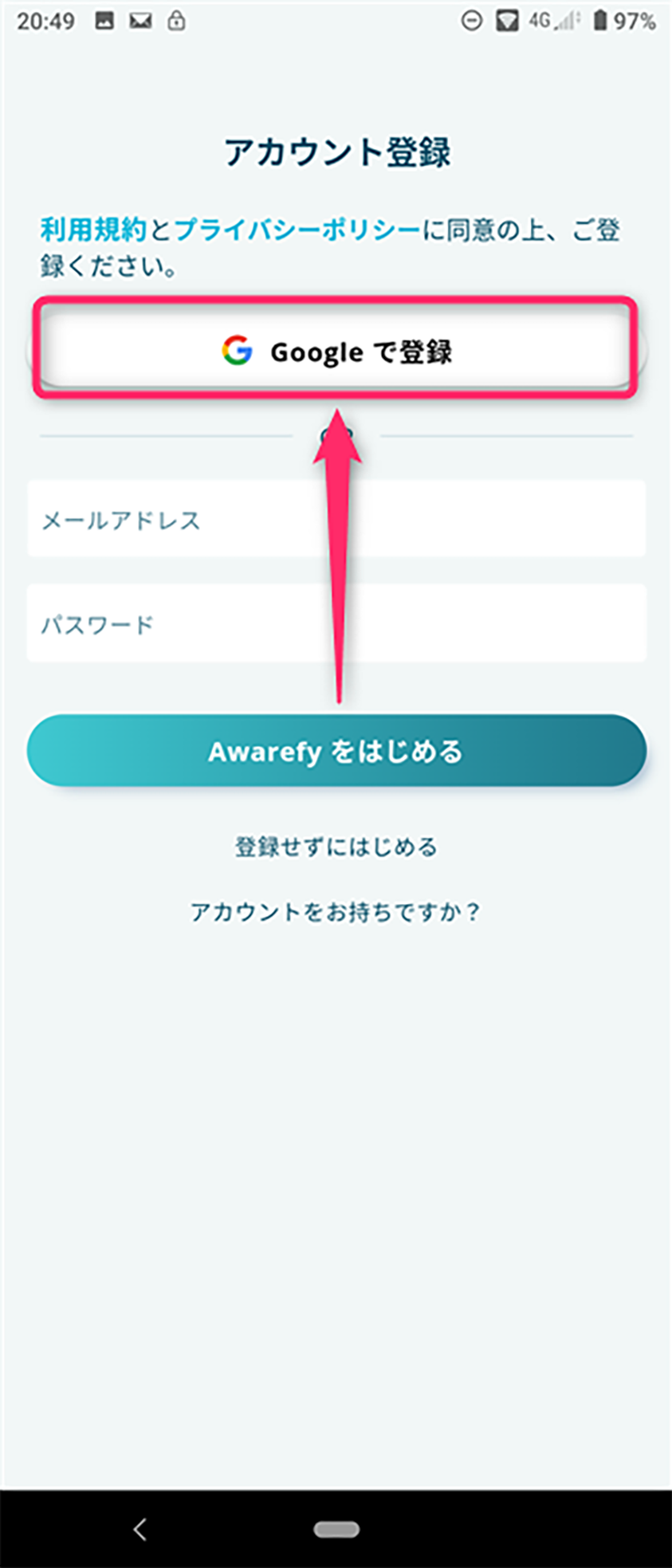
Task: Tap the Awarefy をはじめる button
Action: point(336,751)
